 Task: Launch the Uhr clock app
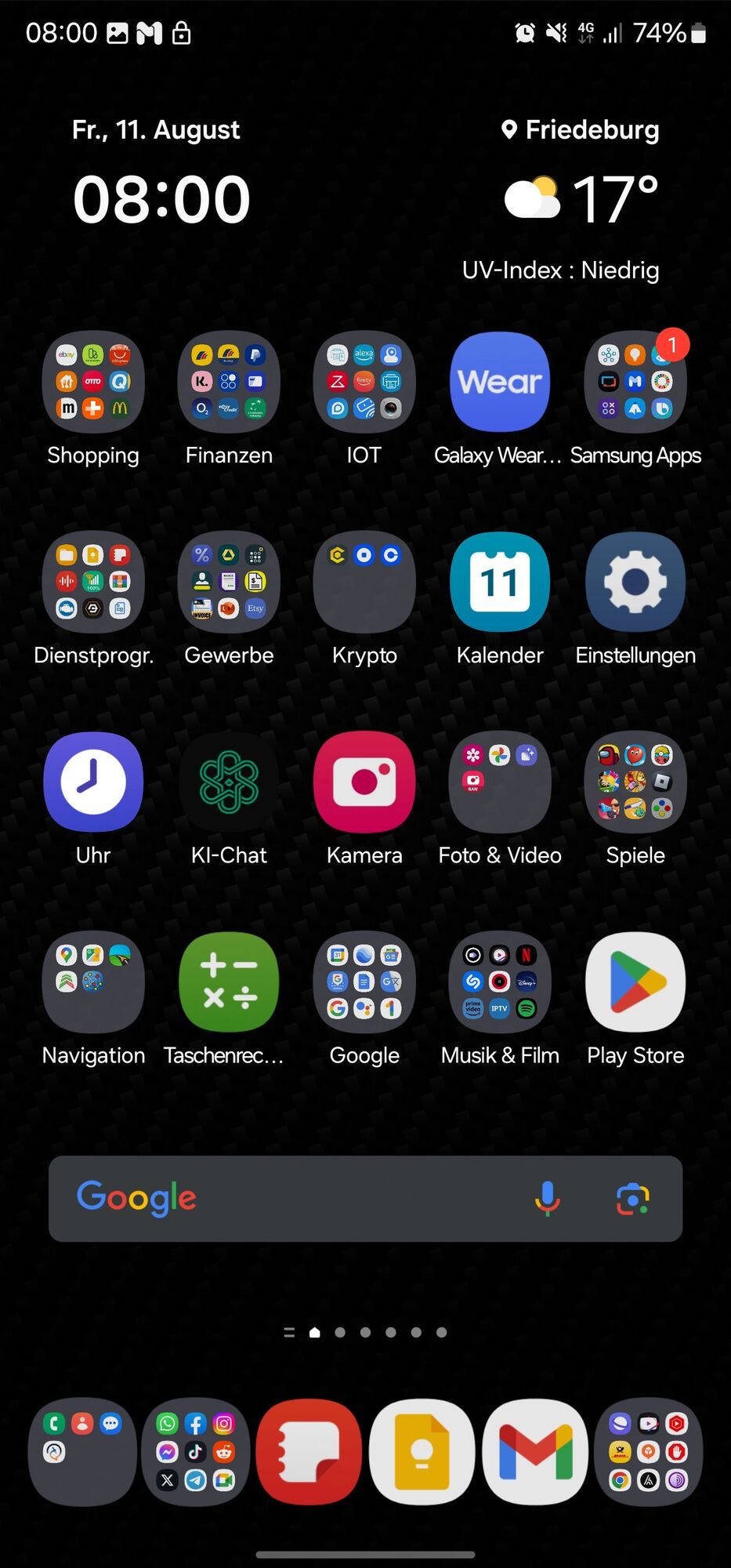[x=93, y=782]
